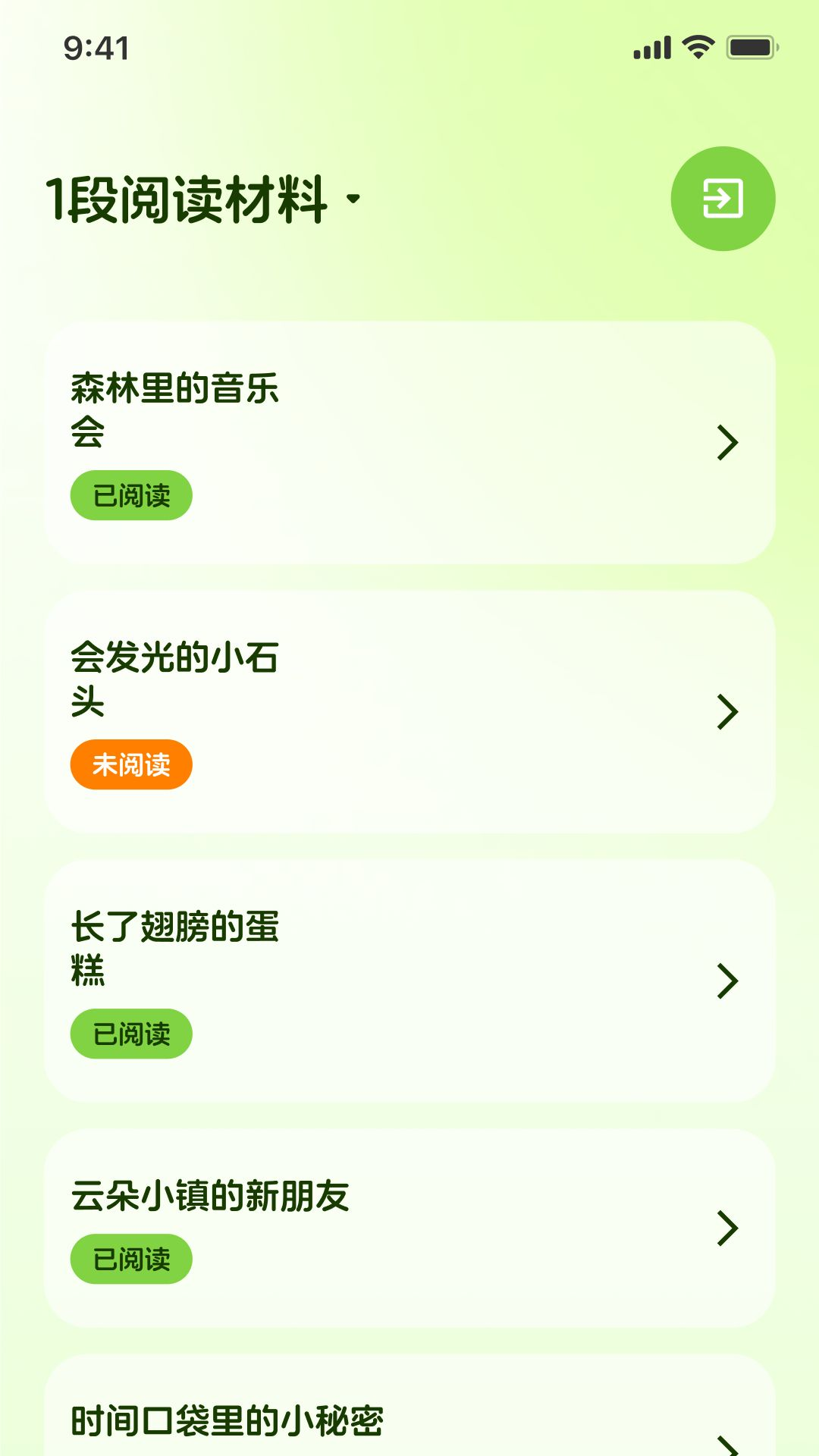Tap the chevron beside 长了翅膀的蛋糕
The image size is (819, 1456).
[727, 981]
